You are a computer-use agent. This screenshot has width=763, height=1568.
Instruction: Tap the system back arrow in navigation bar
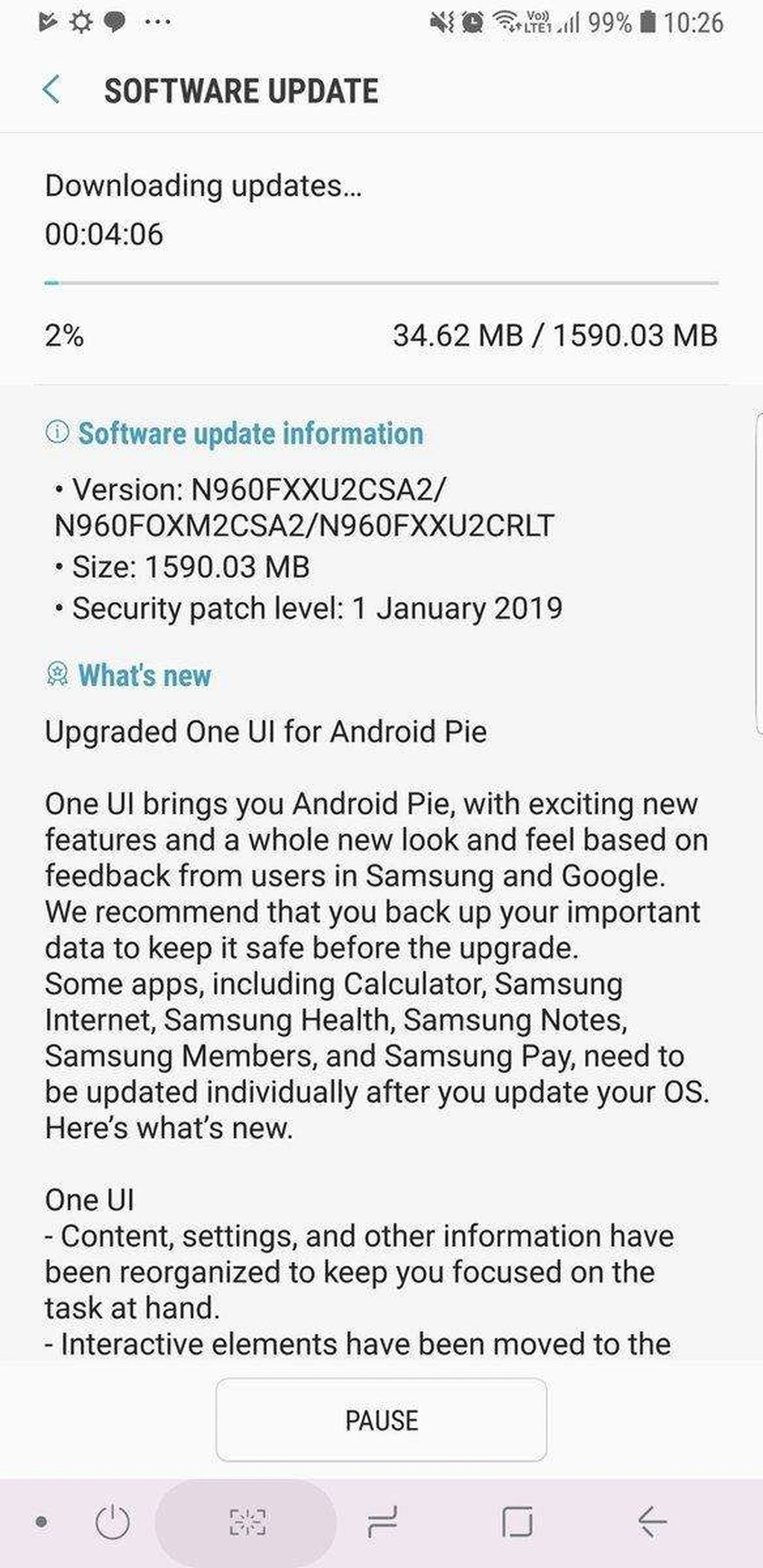[x=652, y=1522]
